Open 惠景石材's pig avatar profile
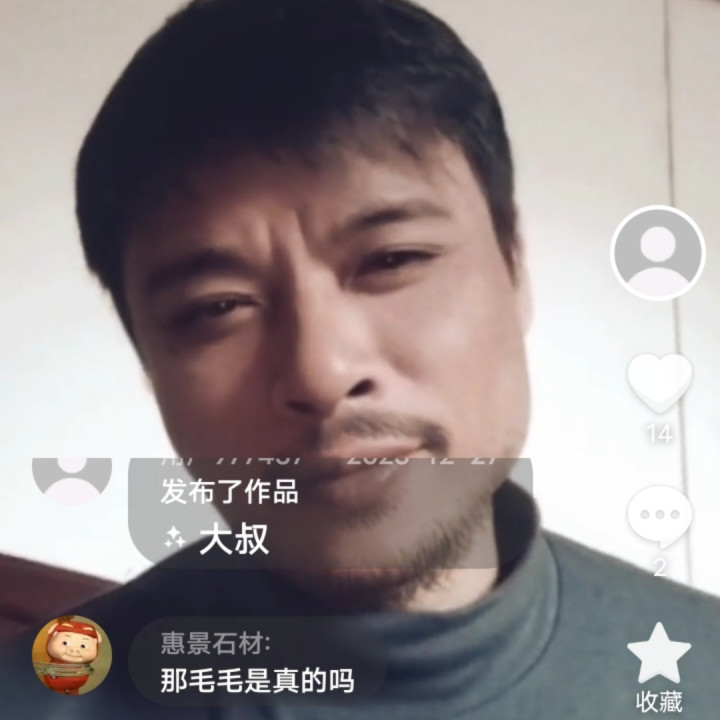 tap(72, 655)
